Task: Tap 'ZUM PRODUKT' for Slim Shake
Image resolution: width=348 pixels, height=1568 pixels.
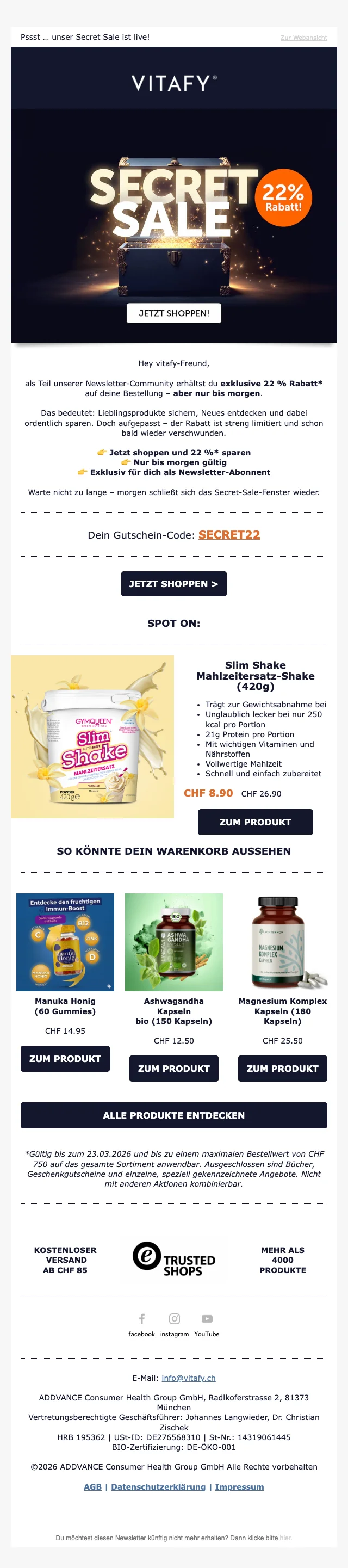Action: (255, 822)
